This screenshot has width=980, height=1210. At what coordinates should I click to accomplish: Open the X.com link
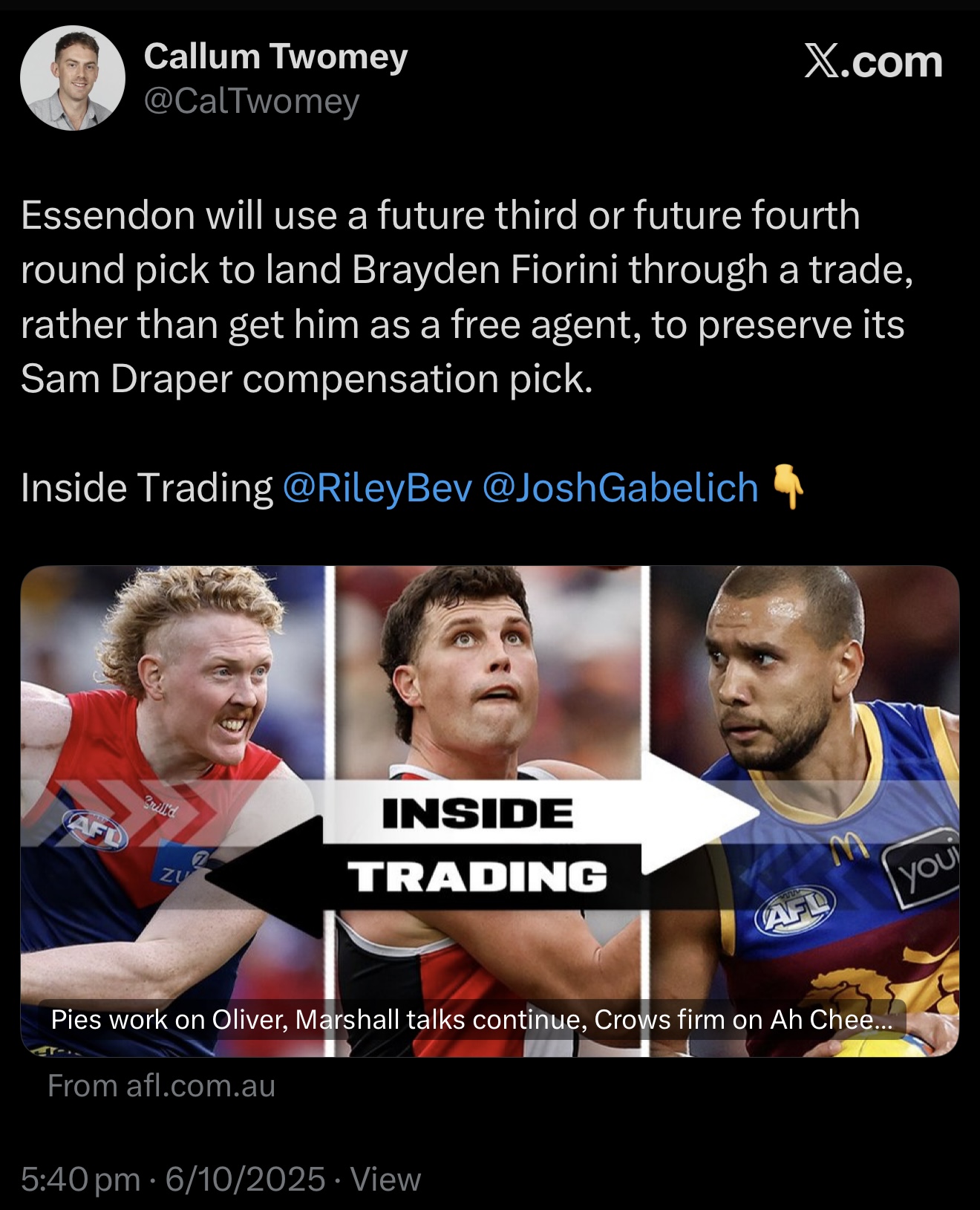point(873,62)
